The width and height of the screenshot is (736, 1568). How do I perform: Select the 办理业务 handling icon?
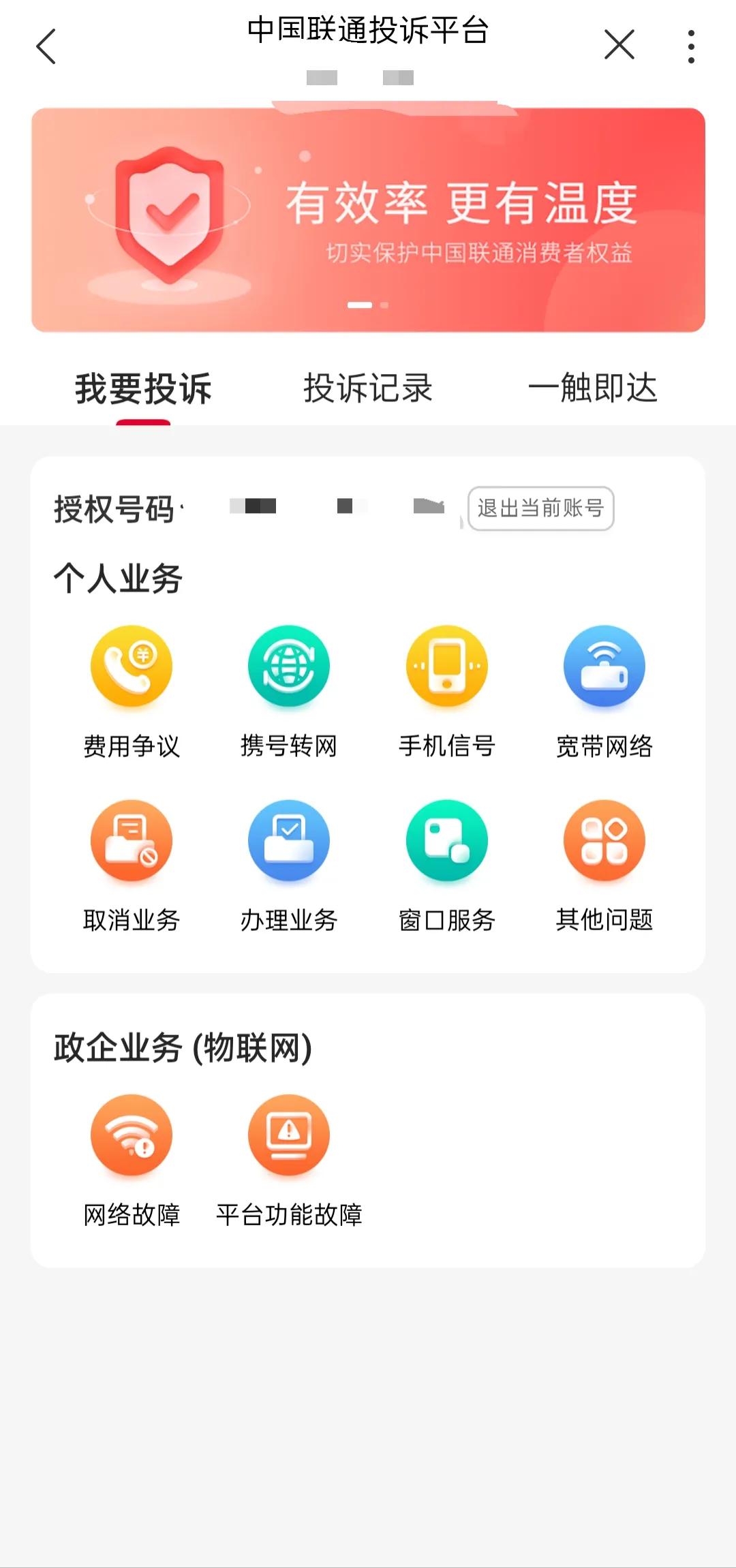point(288,840)
